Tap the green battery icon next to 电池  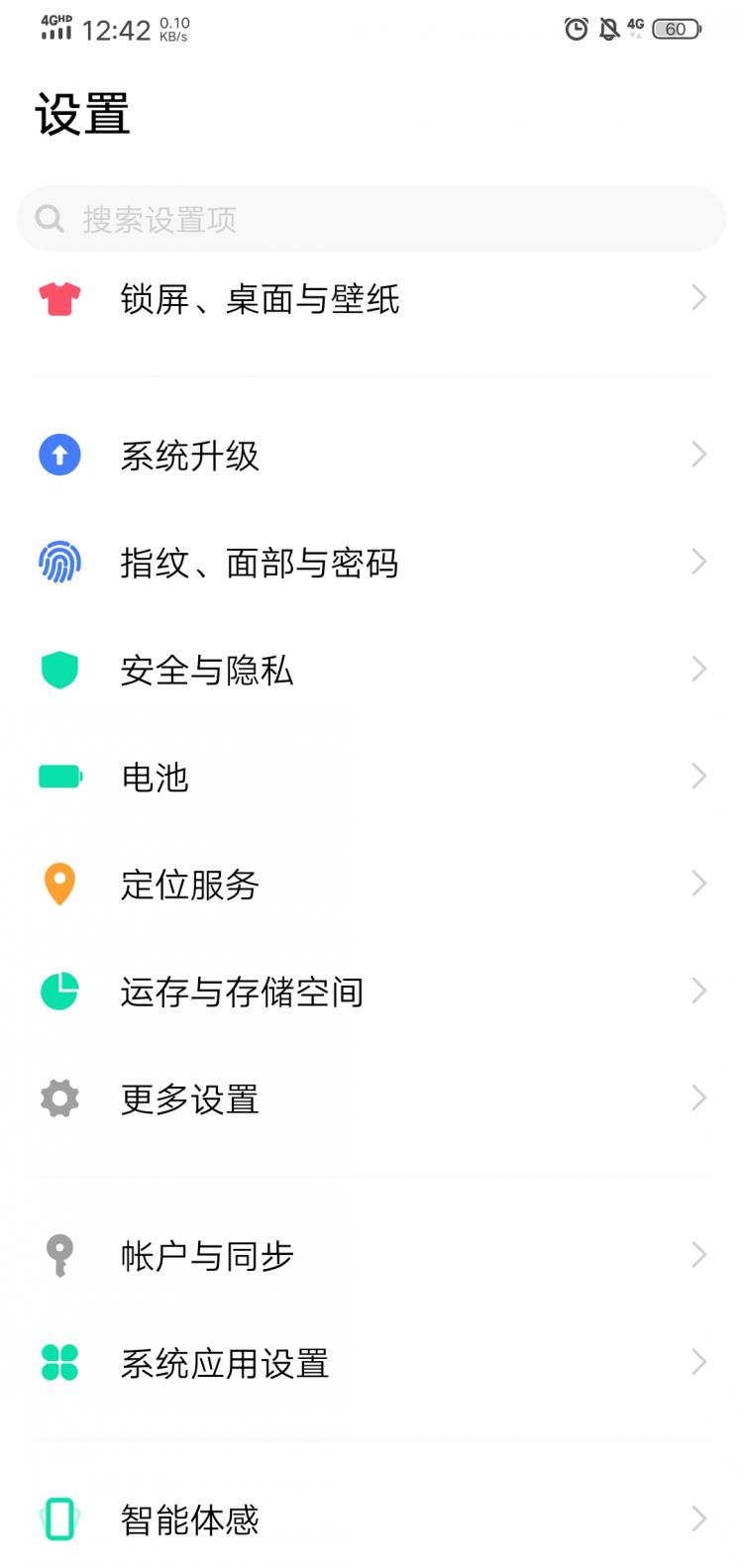(x=58, y=777)
